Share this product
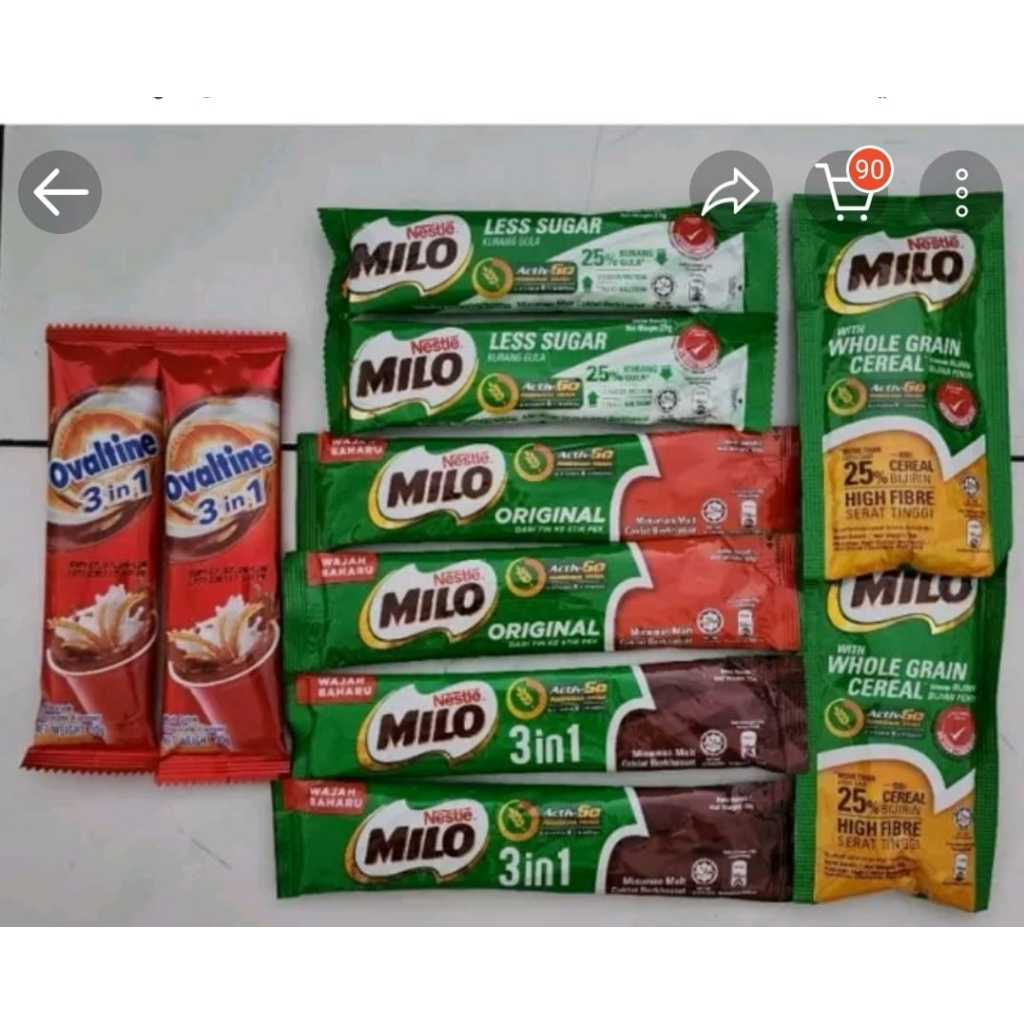Screen dimensions: 1024x1024 (731, 192)
